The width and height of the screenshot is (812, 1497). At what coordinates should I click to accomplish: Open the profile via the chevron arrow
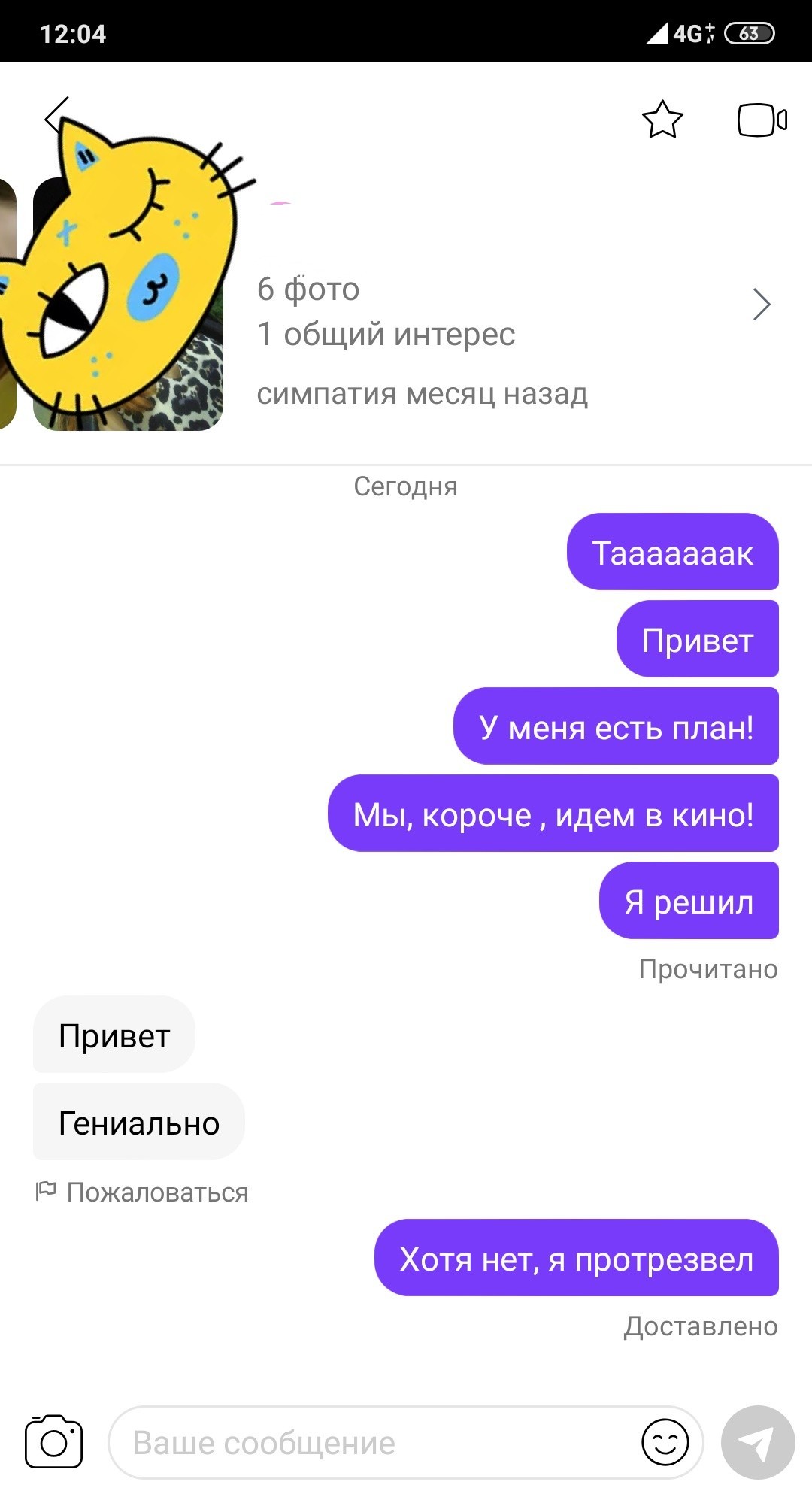click(x=762, y=305)
